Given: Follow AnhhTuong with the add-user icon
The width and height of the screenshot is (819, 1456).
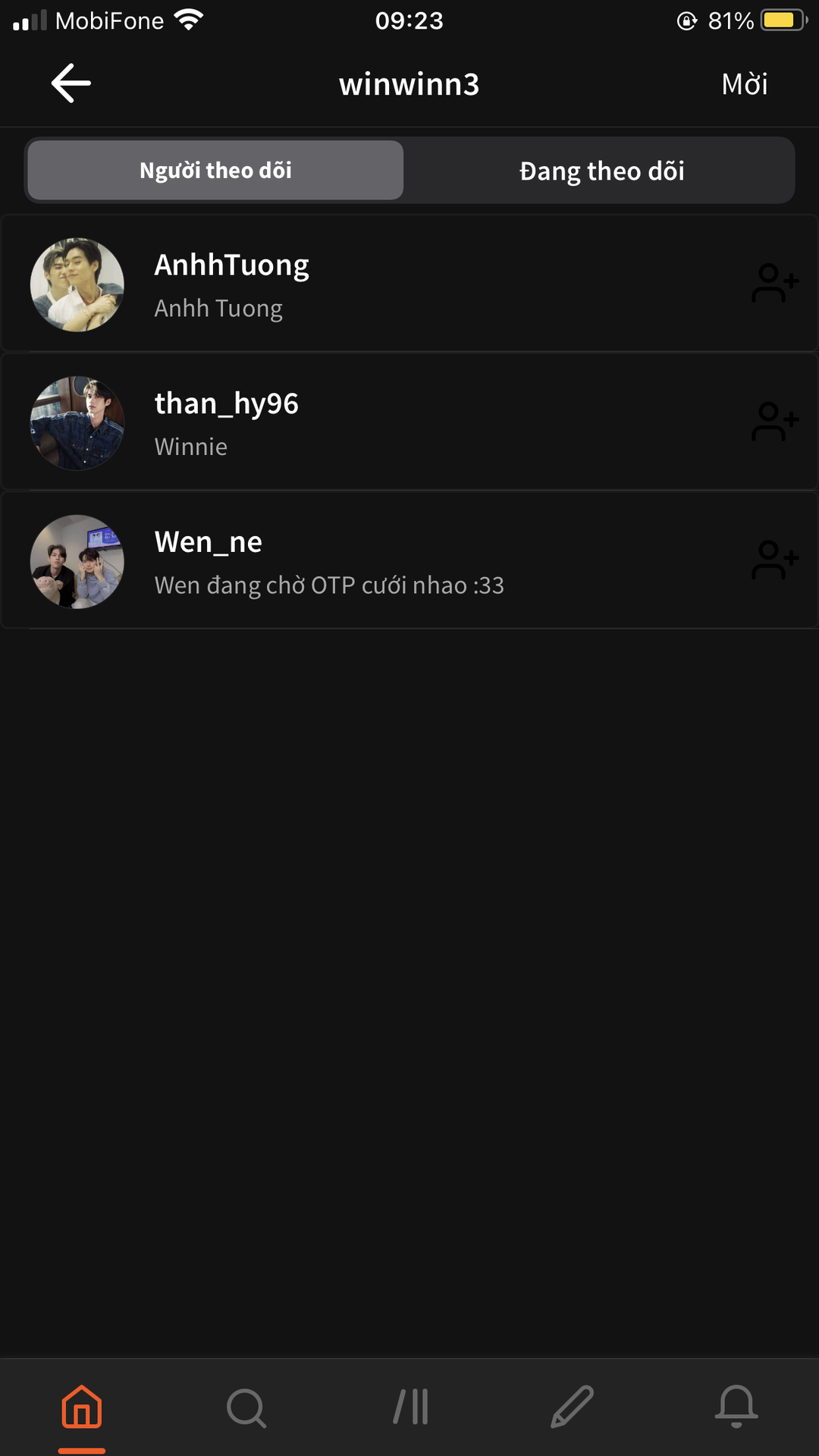Looking at the screenshot, I should (774, 284).
